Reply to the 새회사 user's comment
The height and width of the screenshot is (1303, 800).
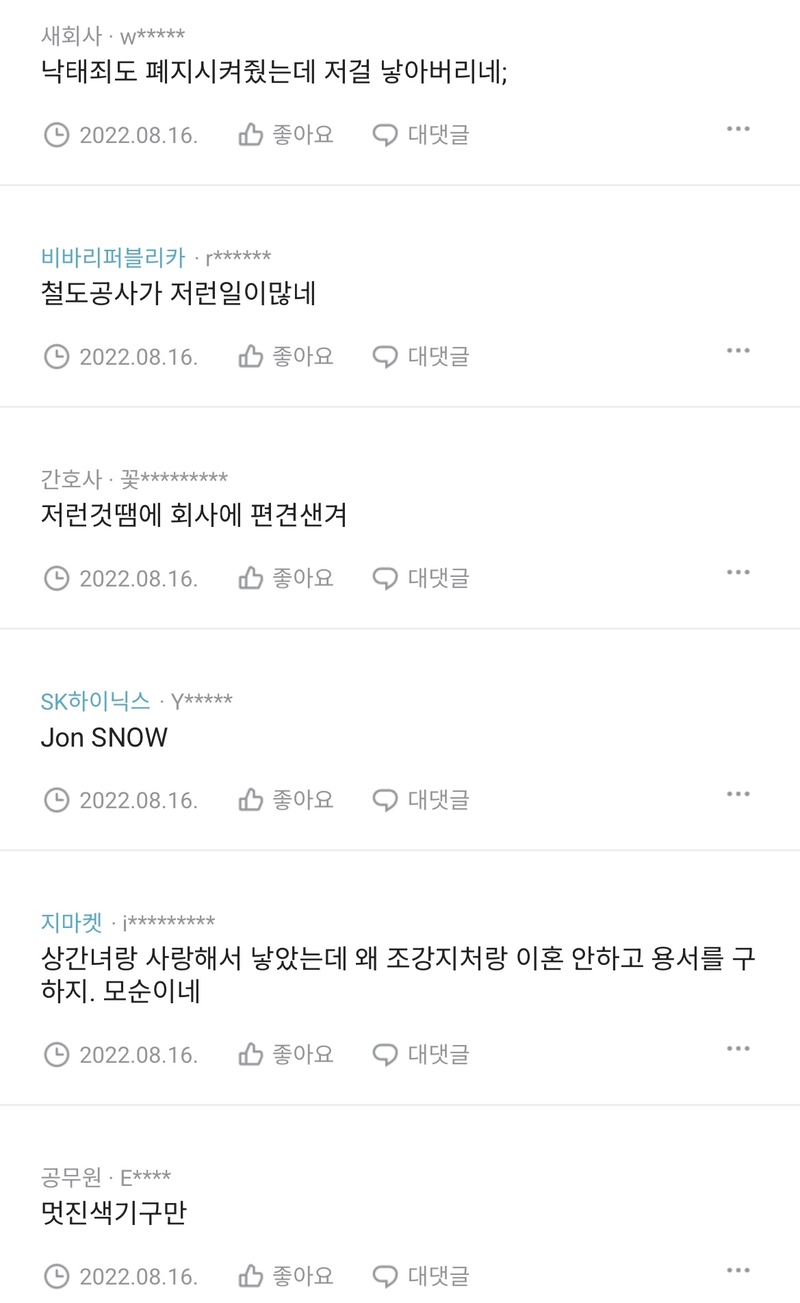click(420, 135)
